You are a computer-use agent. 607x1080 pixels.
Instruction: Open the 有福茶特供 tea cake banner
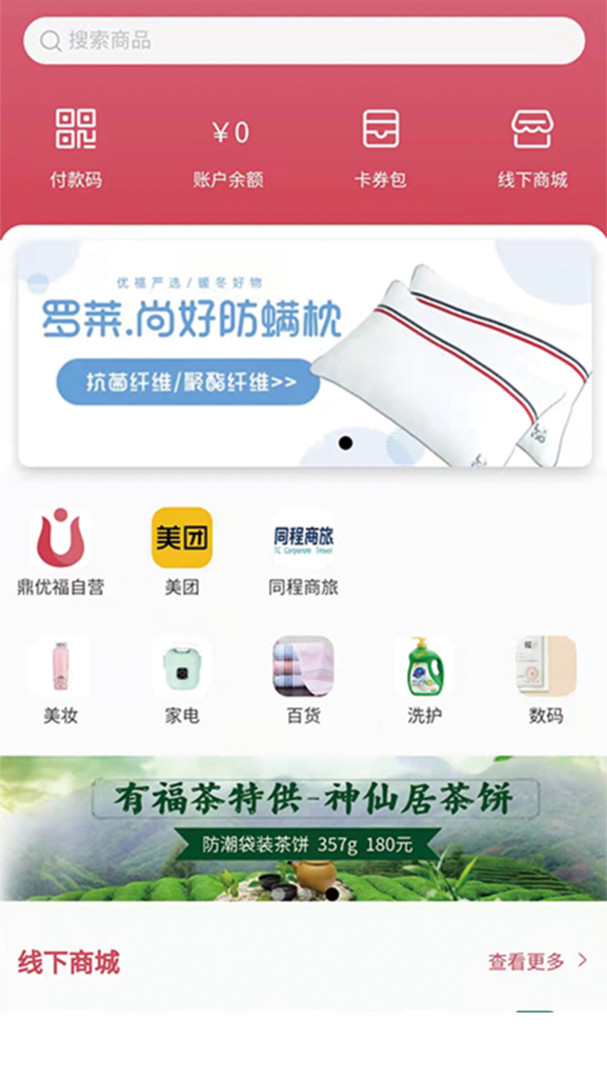tap(303, 829)
